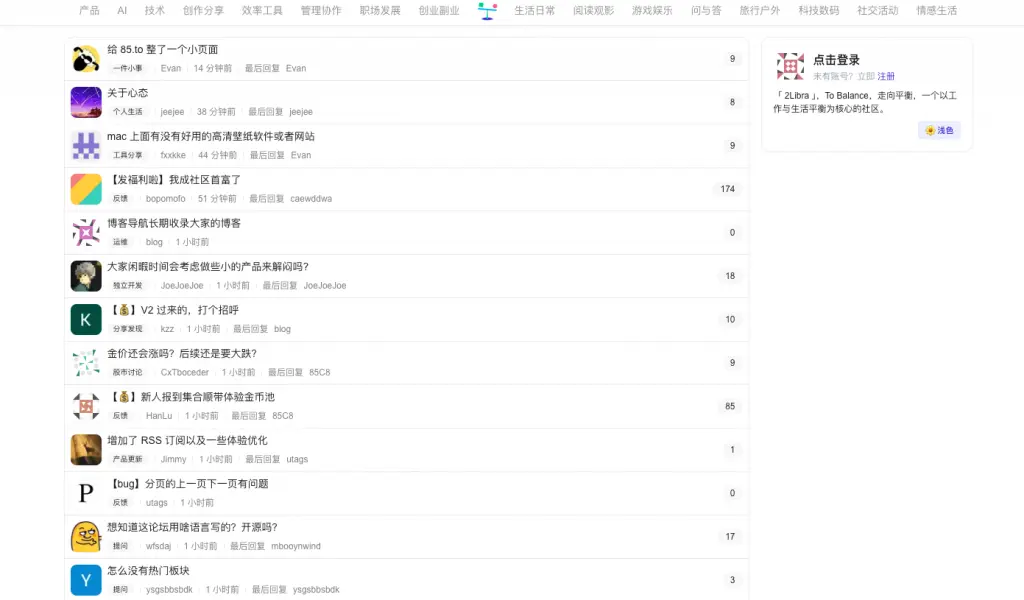Open the 生活日常 tab
1024x600 pixels.
[535, 11]
